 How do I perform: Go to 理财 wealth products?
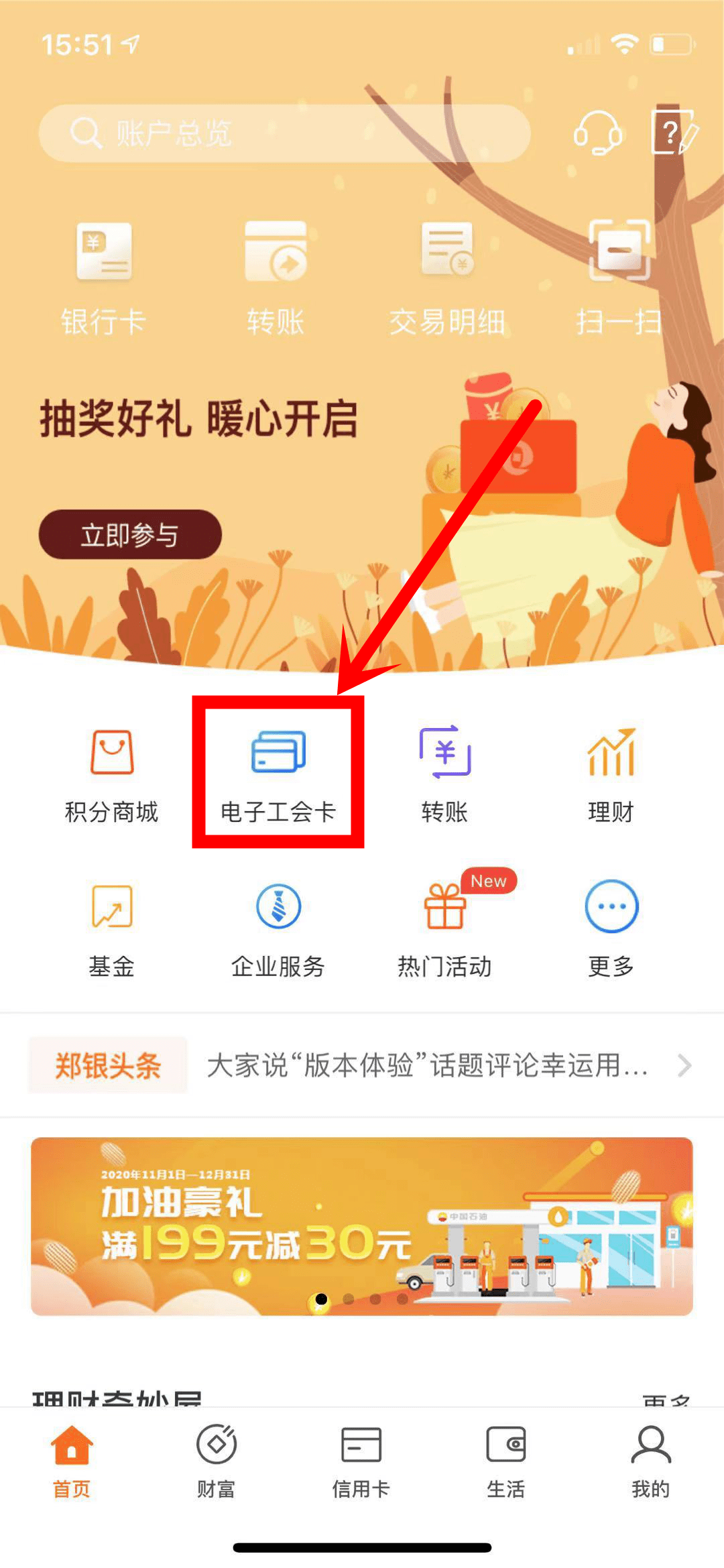click(611, 774)
